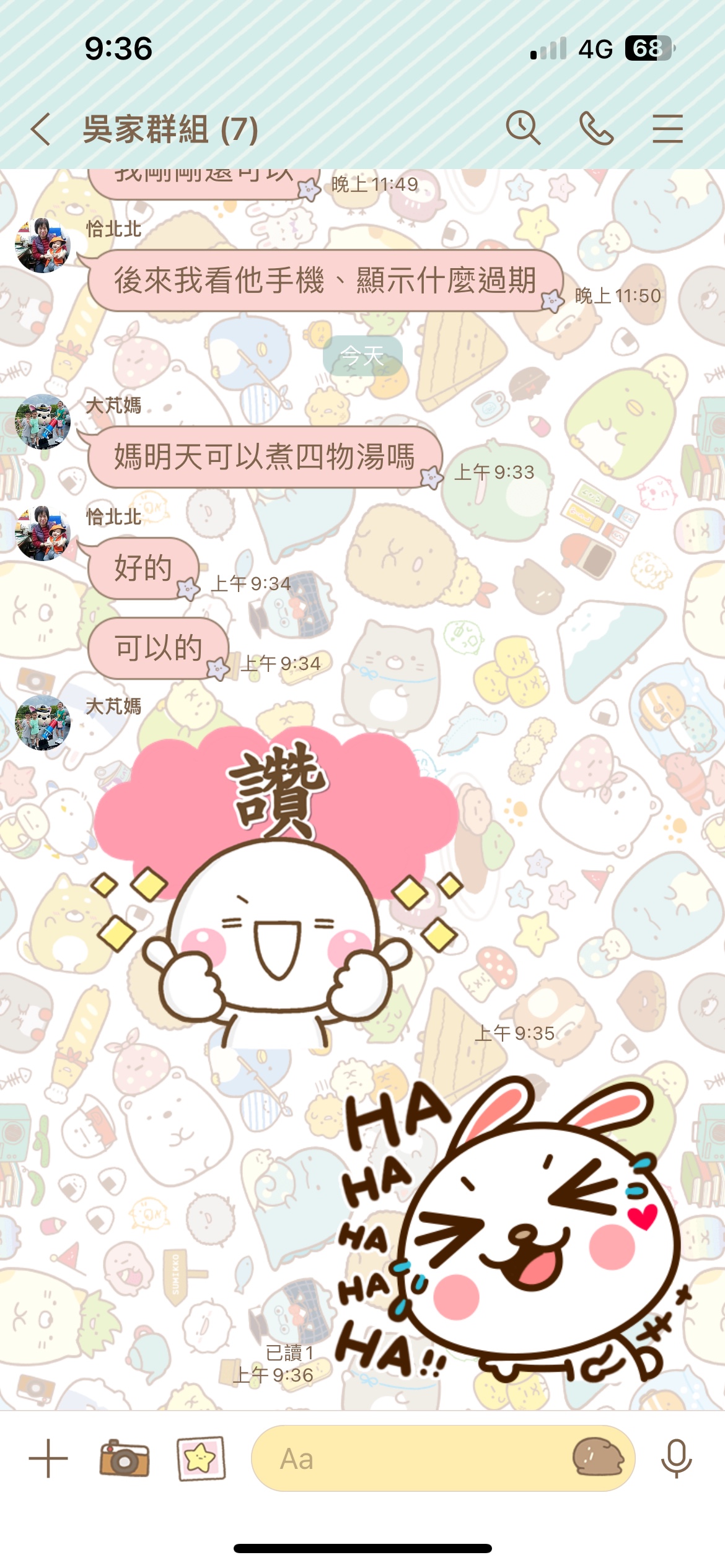
Task: Open the sticker and emoji panel
Action: pyautogui.click(x=597, y=1457)
